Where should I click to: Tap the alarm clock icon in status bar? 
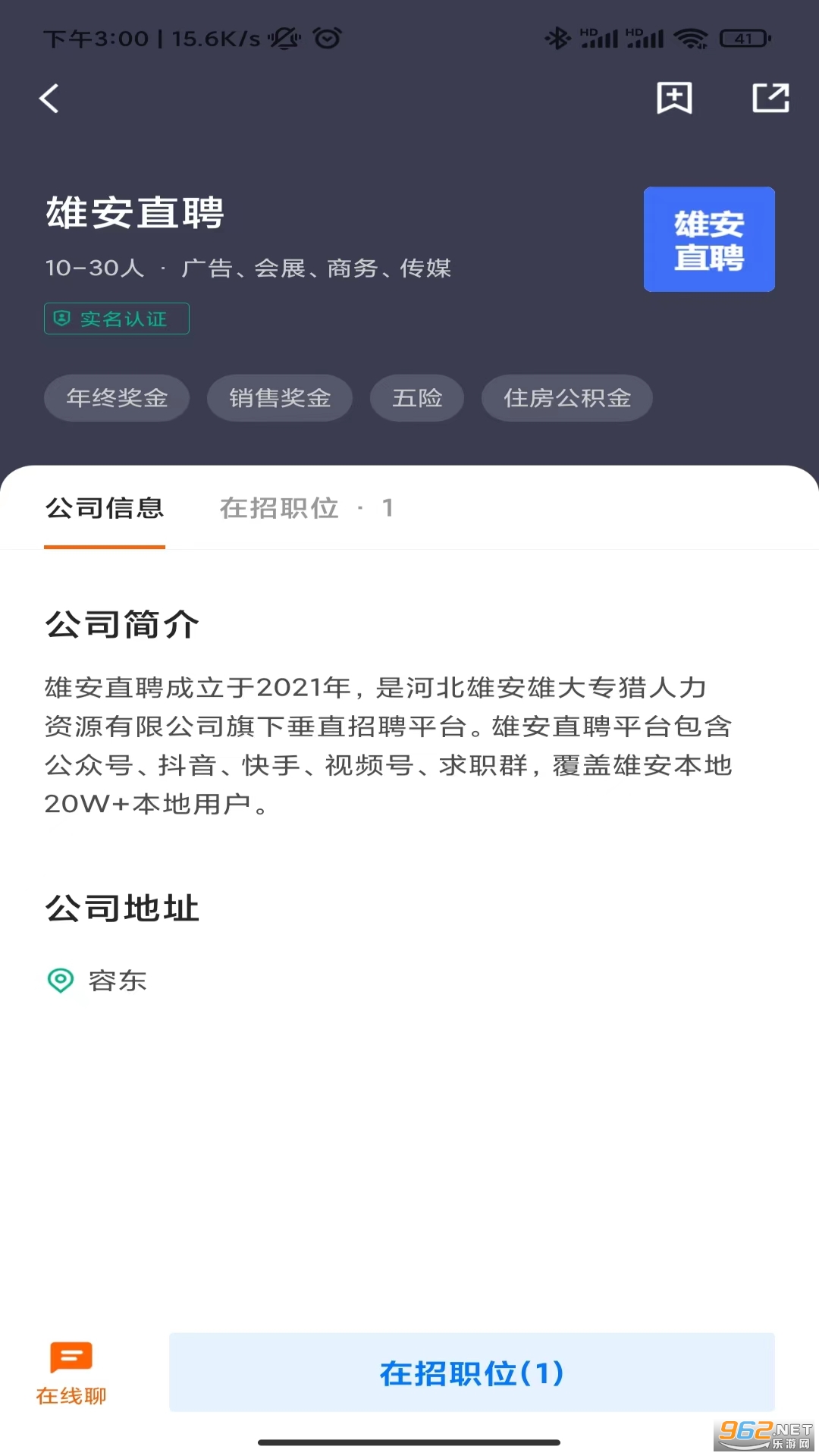[326, 36]
